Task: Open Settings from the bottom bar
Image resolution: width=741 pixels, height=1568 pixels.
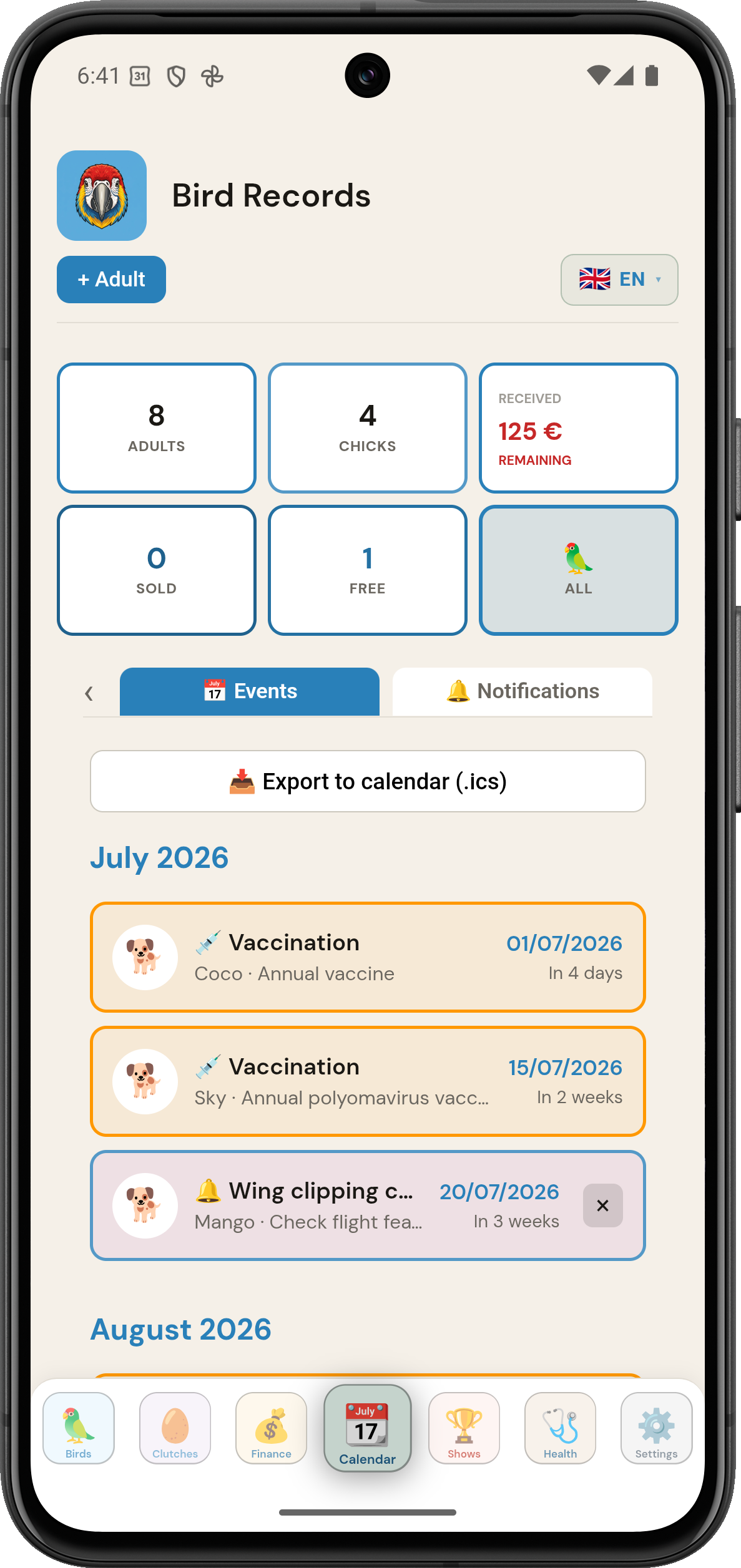Action: pyautogui.click(x=656, y=1428)
